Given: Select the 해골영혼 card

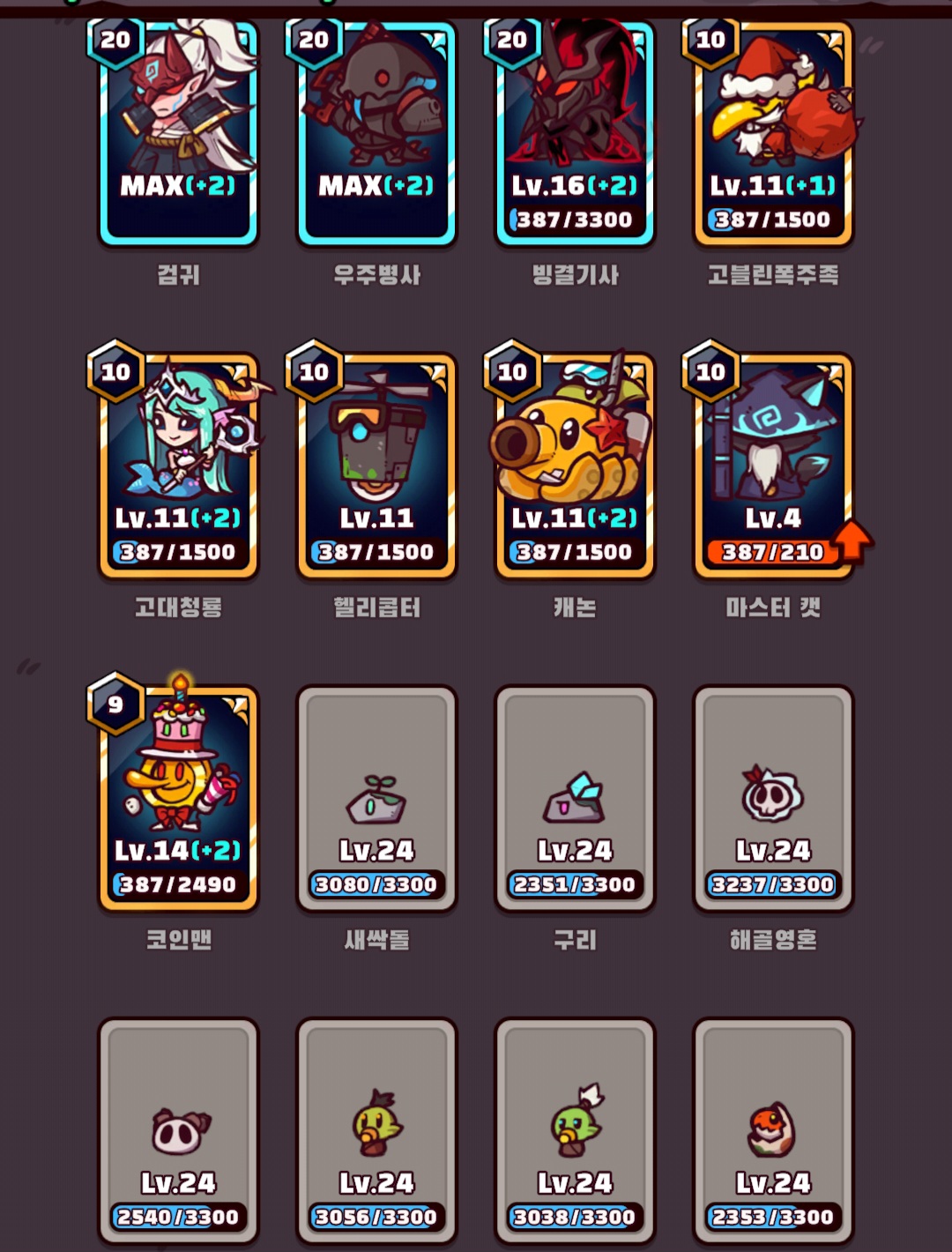Looking at the screenshot, I should [x=773, y=797].
